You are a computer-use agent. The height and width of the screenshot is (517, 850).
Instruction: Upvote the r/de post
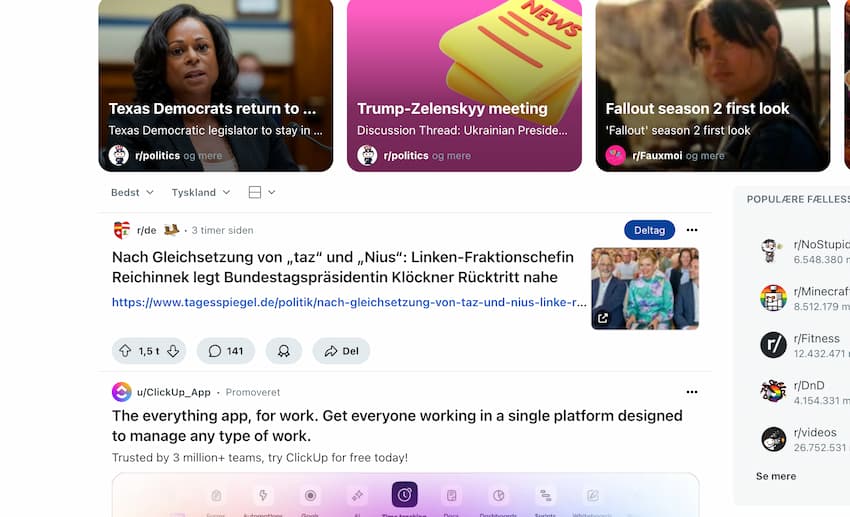point(125,351)
